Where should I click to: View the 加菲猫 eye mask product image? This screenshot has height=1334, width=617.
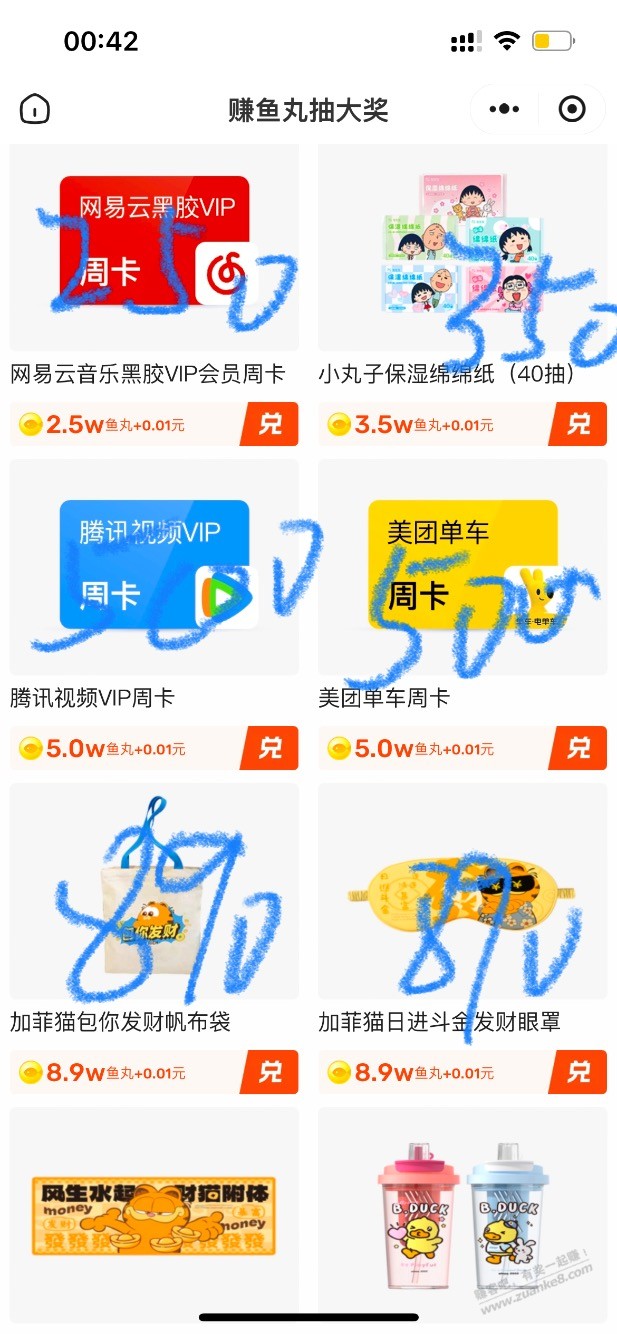point(462,890)
